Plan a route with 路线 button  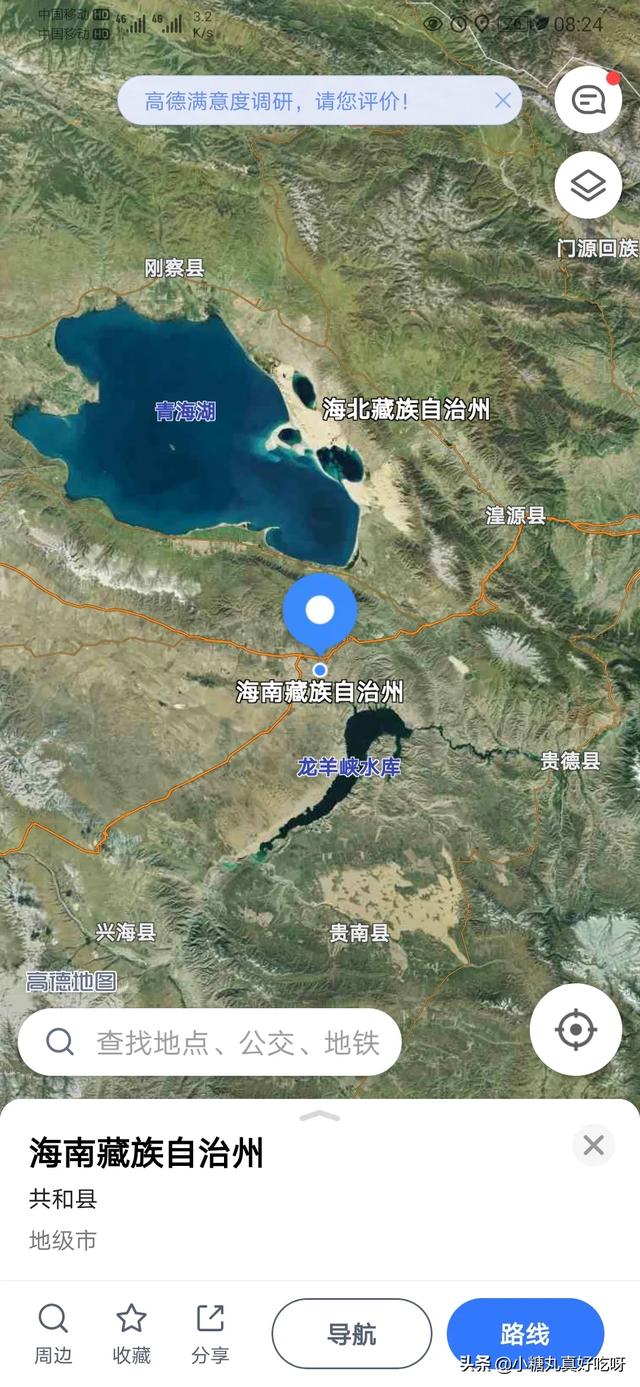coord(525,1334)
